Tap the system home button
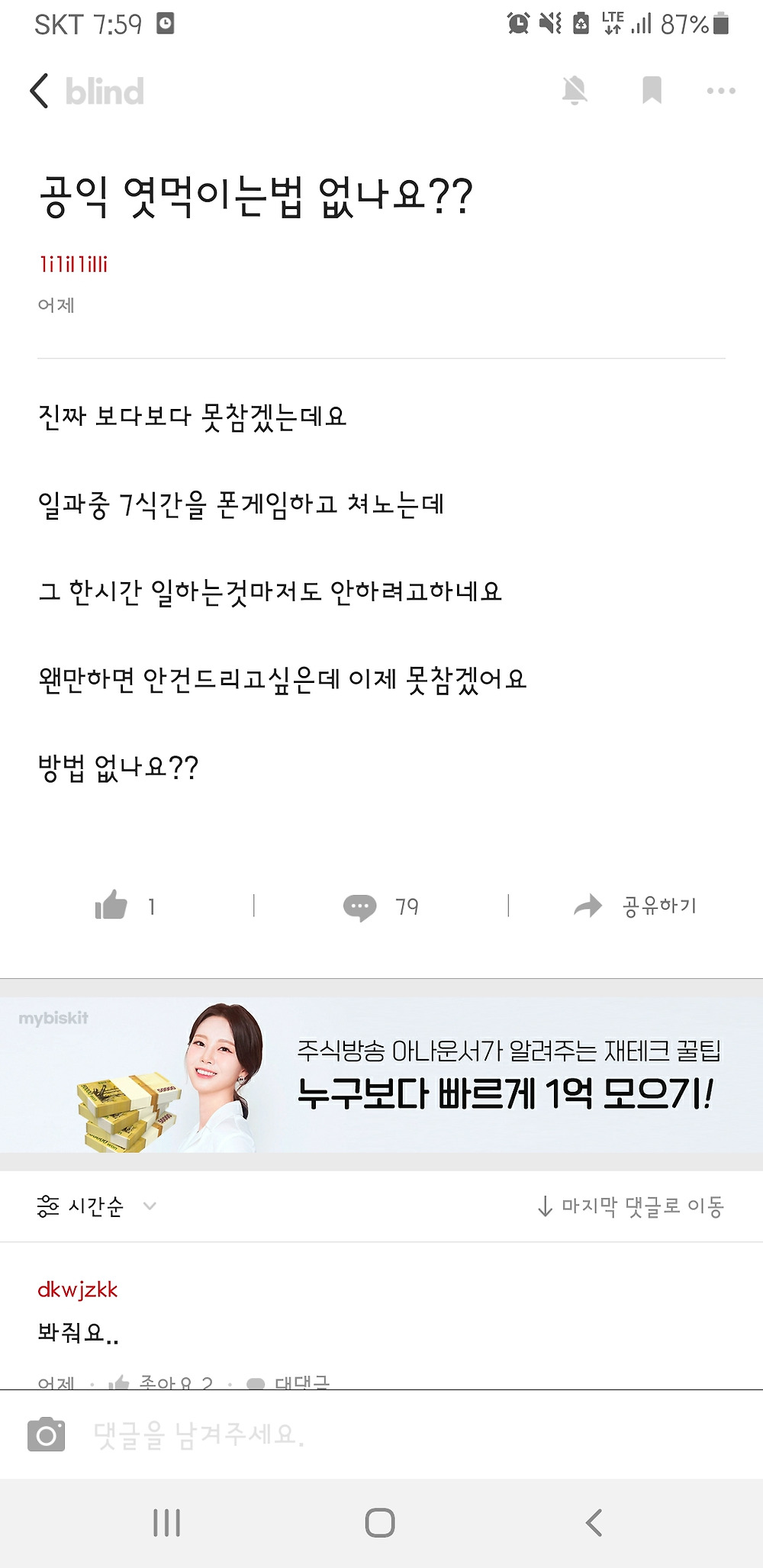The height and width of the screenshot is (1568, 763). tap(380, 1523)
